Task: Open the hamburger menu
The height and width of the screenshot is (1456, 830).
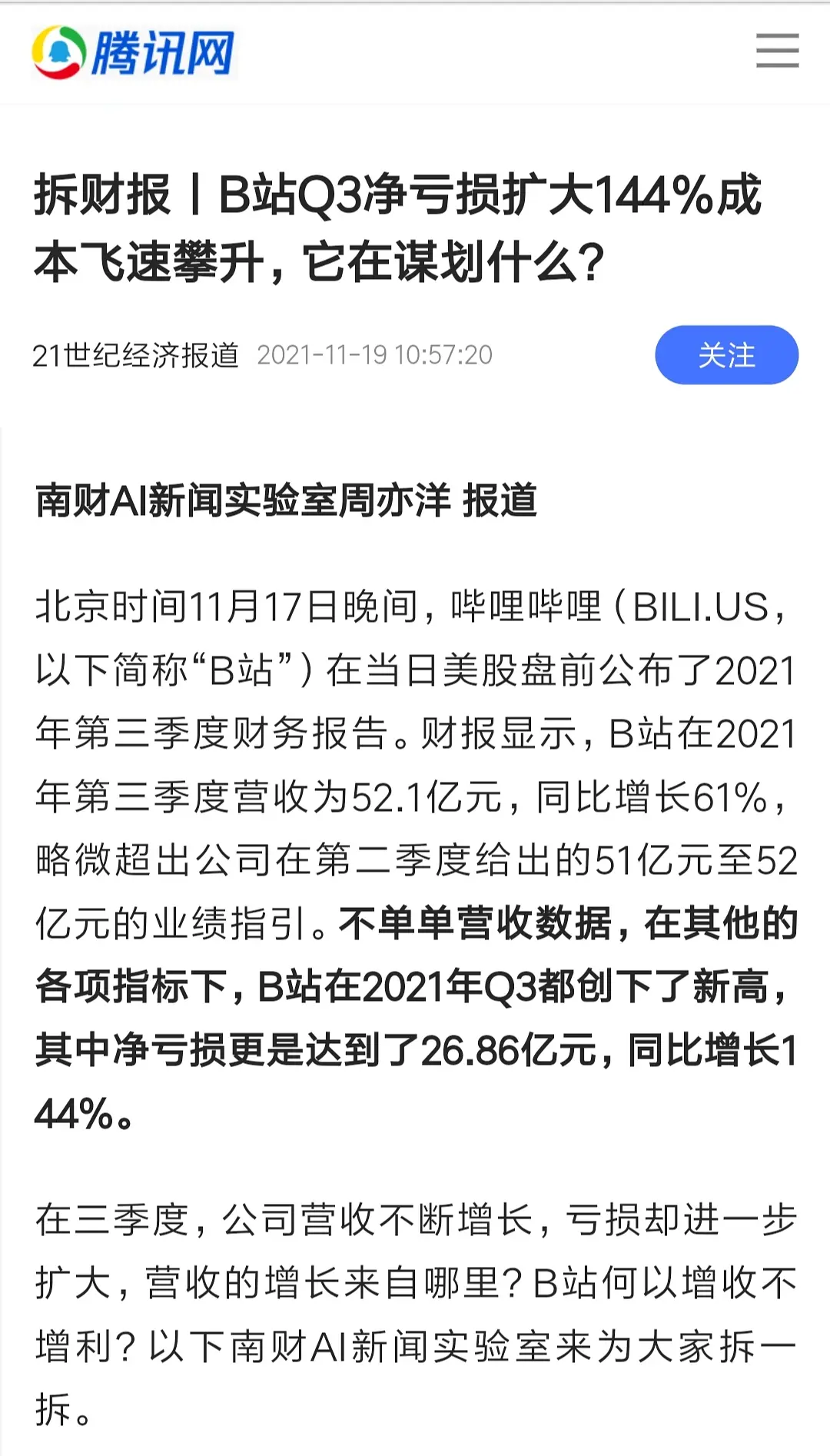Action: coord(777,51)
